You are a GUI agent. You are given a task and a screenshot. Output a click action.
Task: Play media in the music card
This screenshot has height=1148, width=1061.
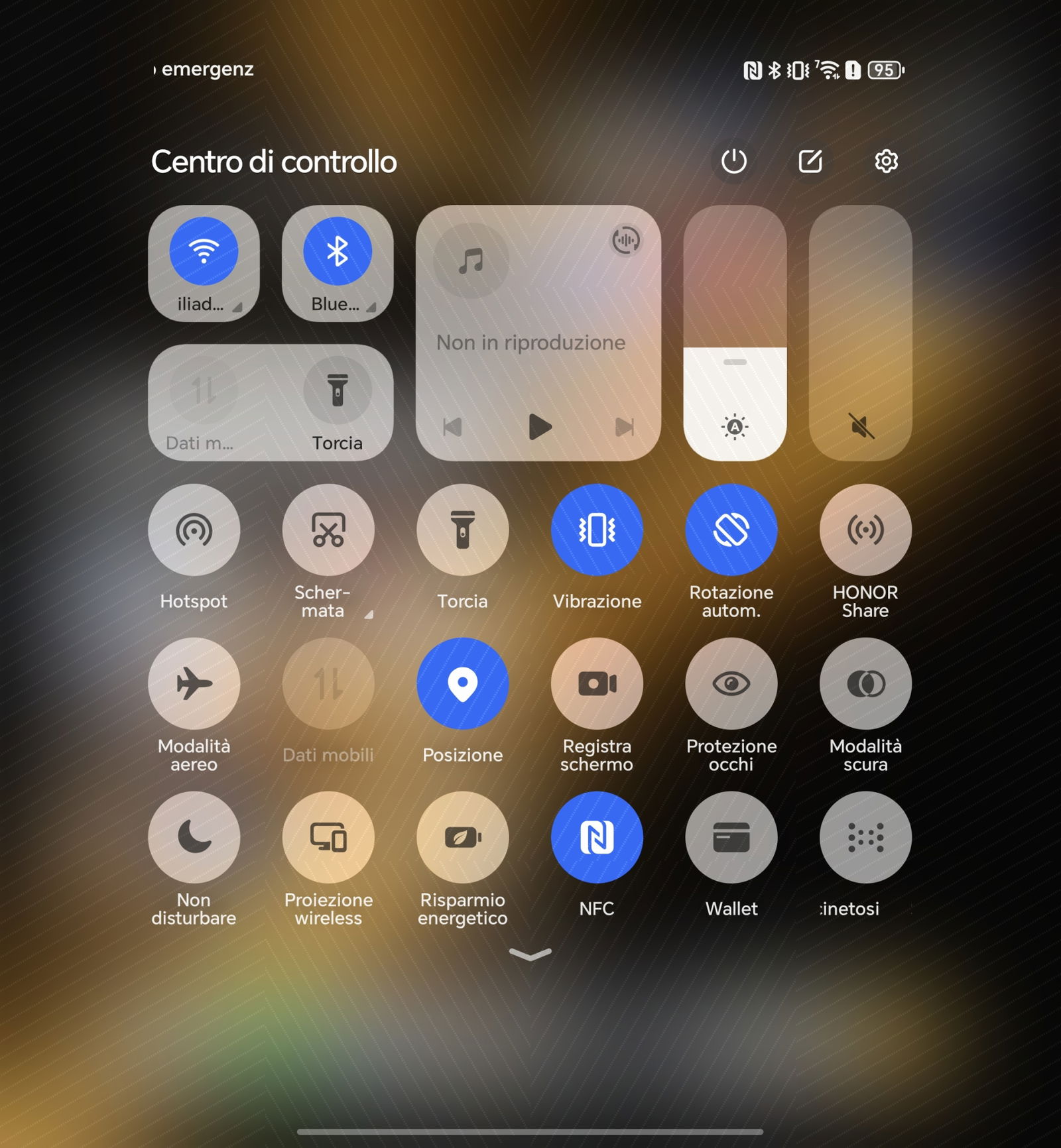click(540, 427)
